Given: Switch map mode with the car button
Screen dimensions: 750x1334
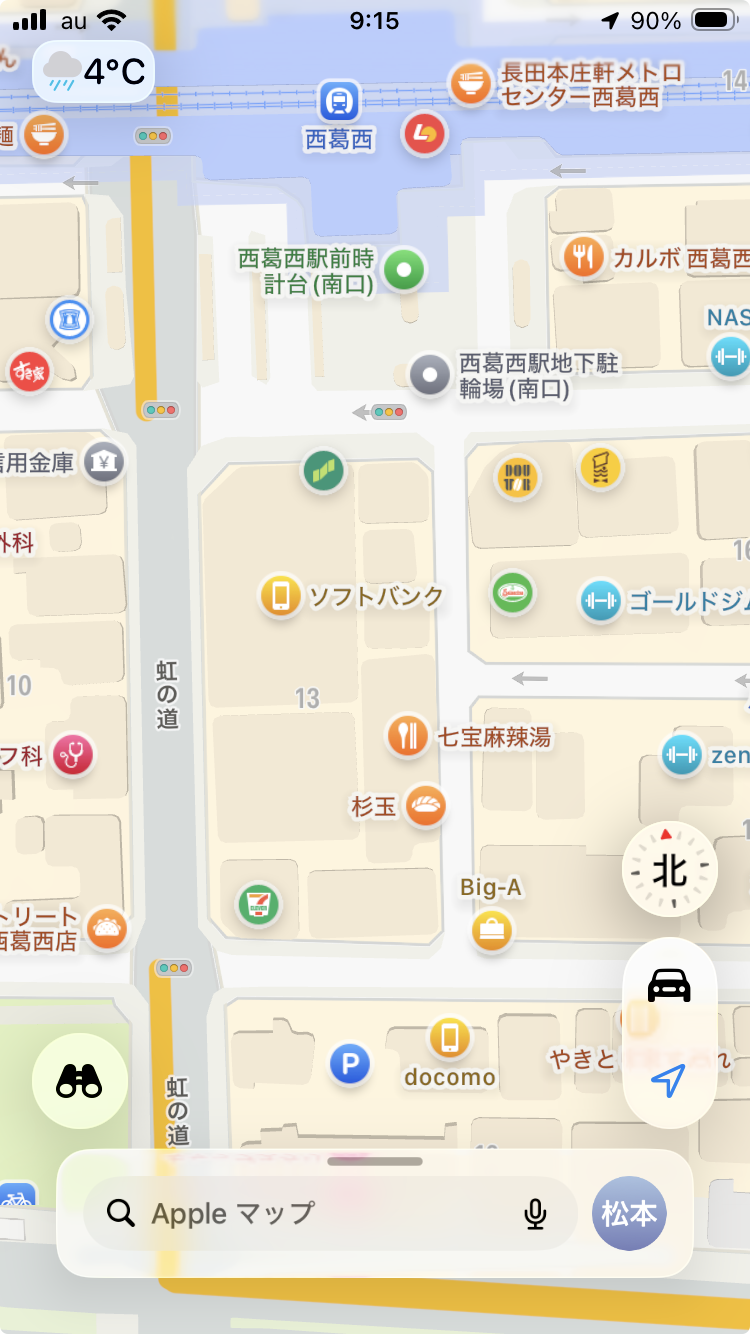Looking at the screenshot, I should tap(669, 985).
